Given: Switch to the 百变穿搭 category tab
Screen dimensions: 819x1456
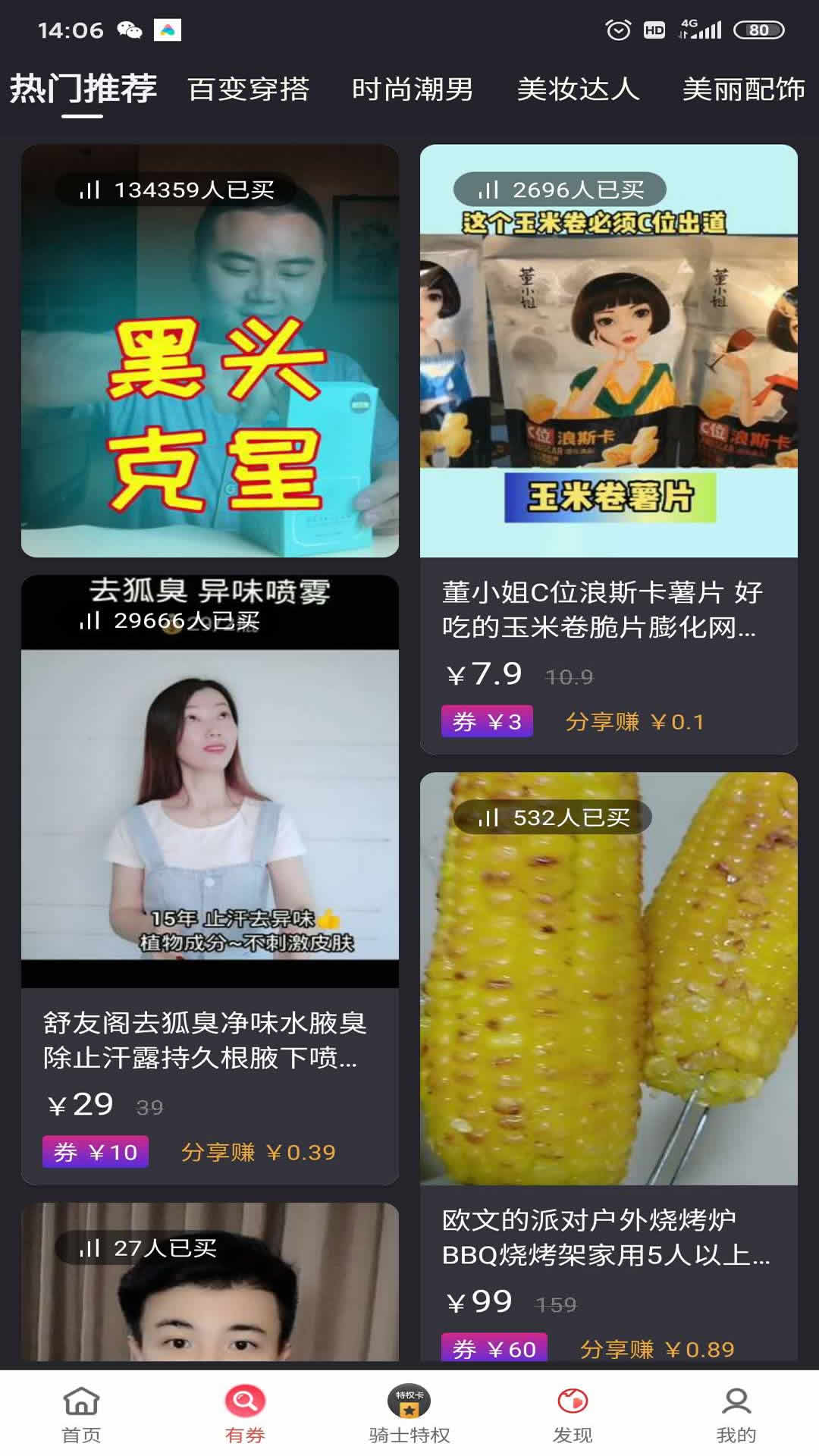Looking at the screenshot, I should 249,89.
